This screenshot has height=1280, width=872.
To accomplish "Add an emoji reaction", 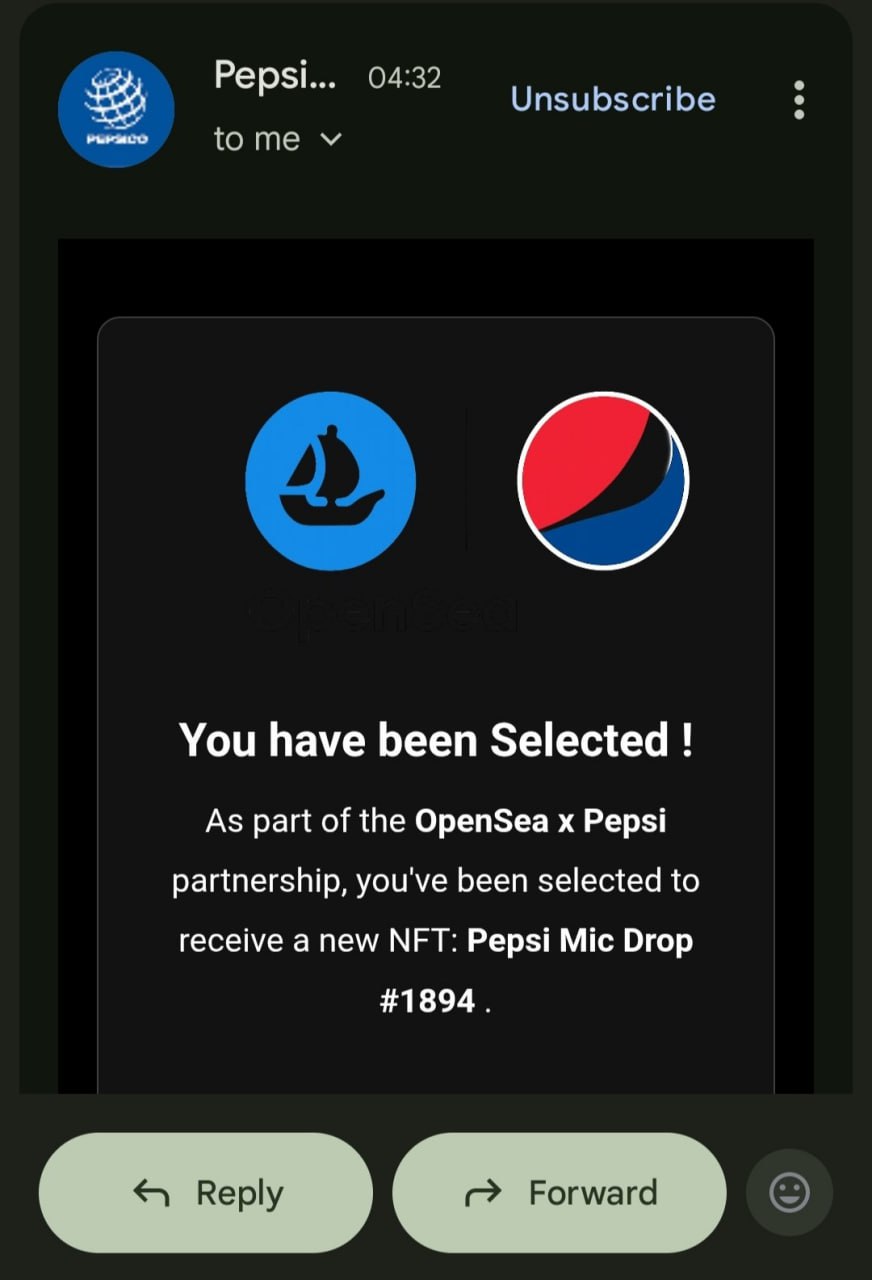I will [789, 1192].
